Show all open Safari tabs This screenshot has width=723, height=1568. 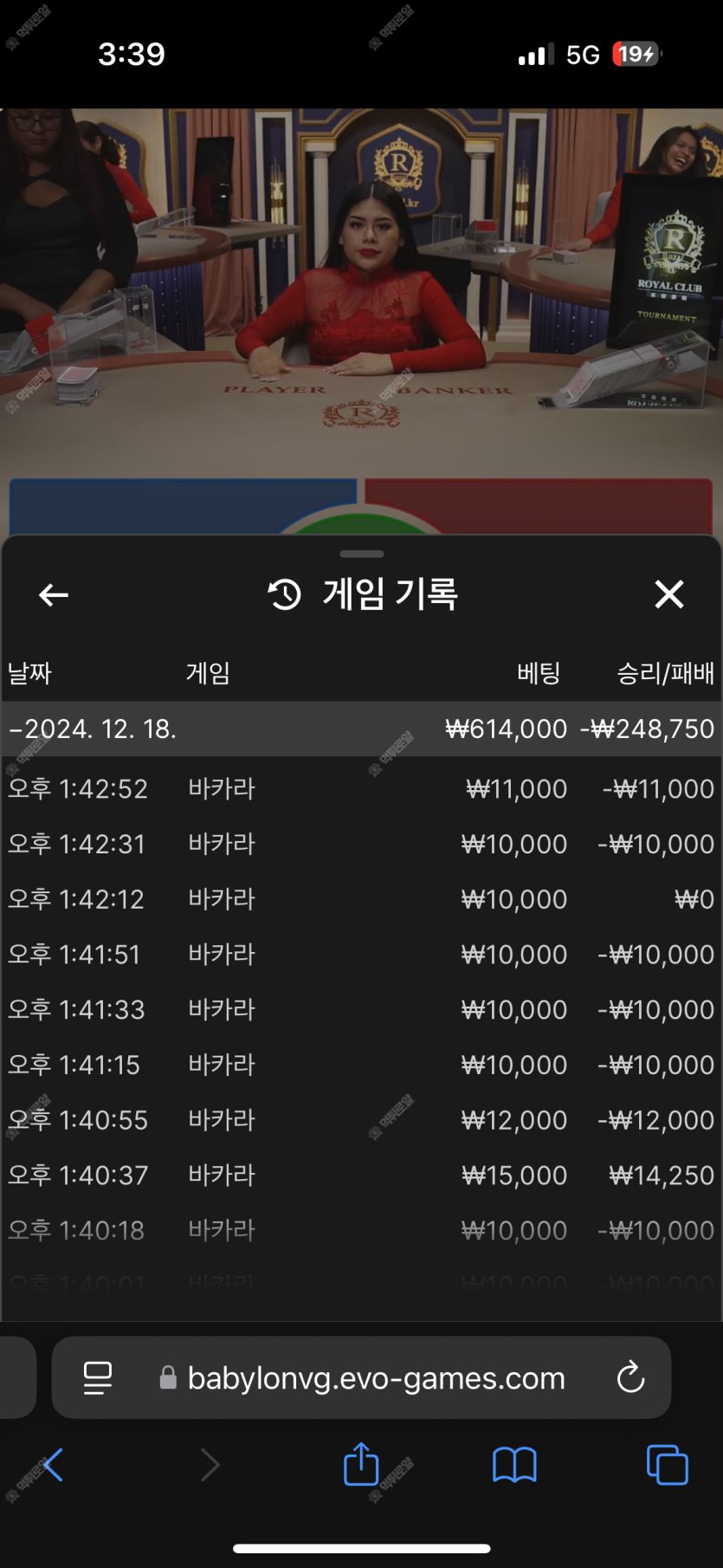[x=667, y=1465]
